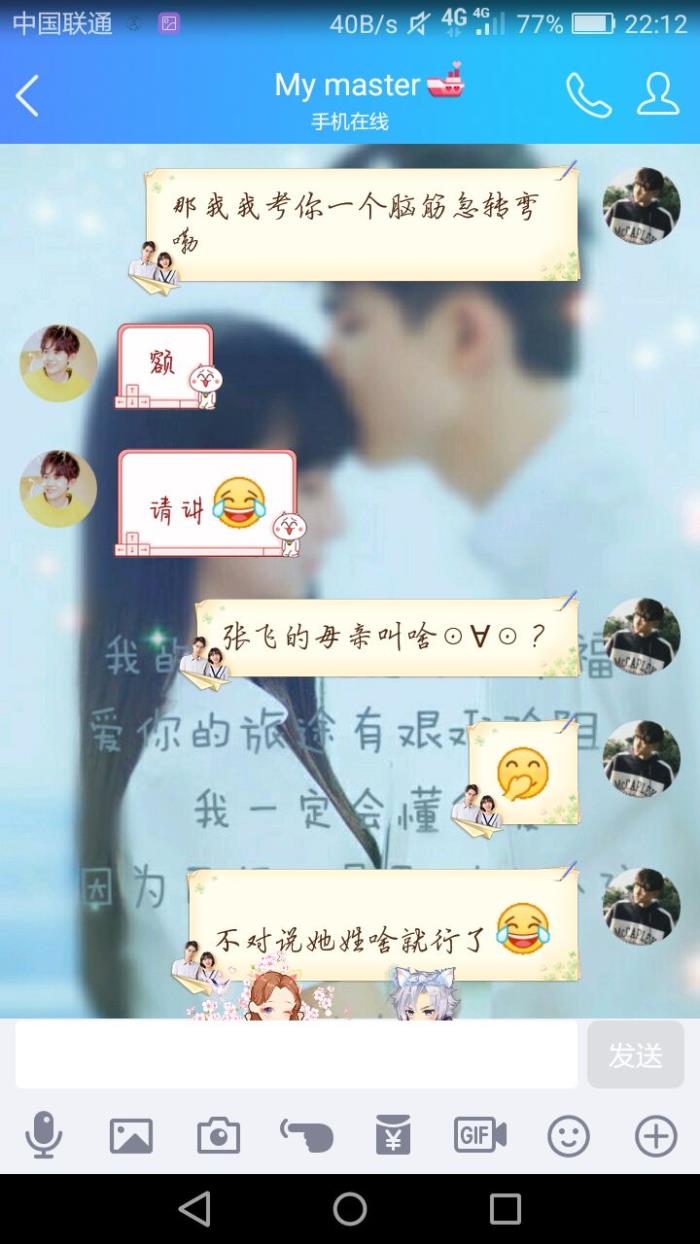700x1244 pixels.
Task: Record a voice message with microphone
Action: [x=43, y=1135]
